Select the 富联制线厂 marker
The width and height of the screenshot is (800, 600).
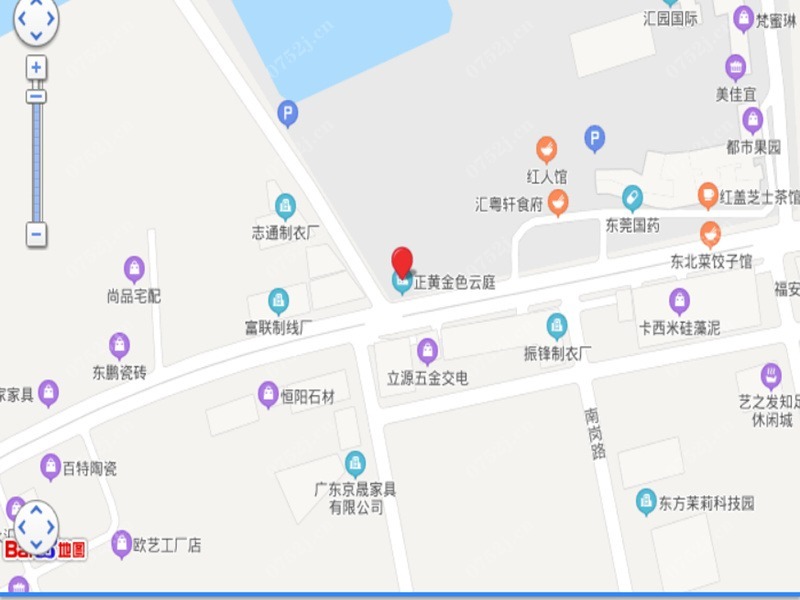[279, 300]
